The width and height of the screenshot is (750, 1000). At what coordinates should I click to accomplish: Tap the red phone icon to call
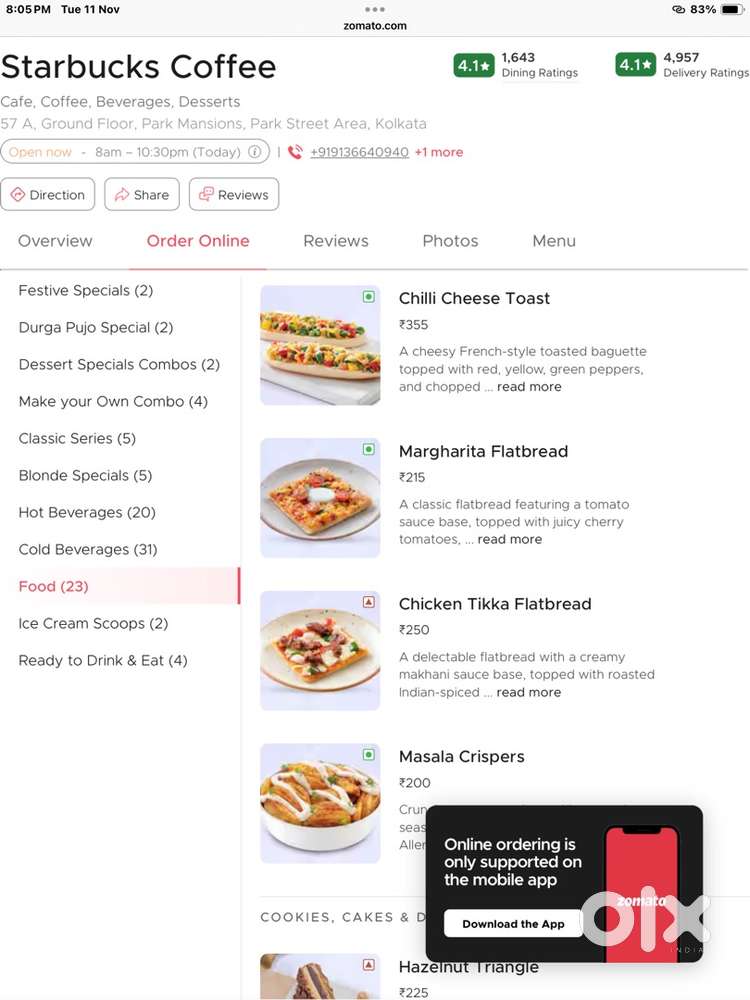click(x=295, y=152)
